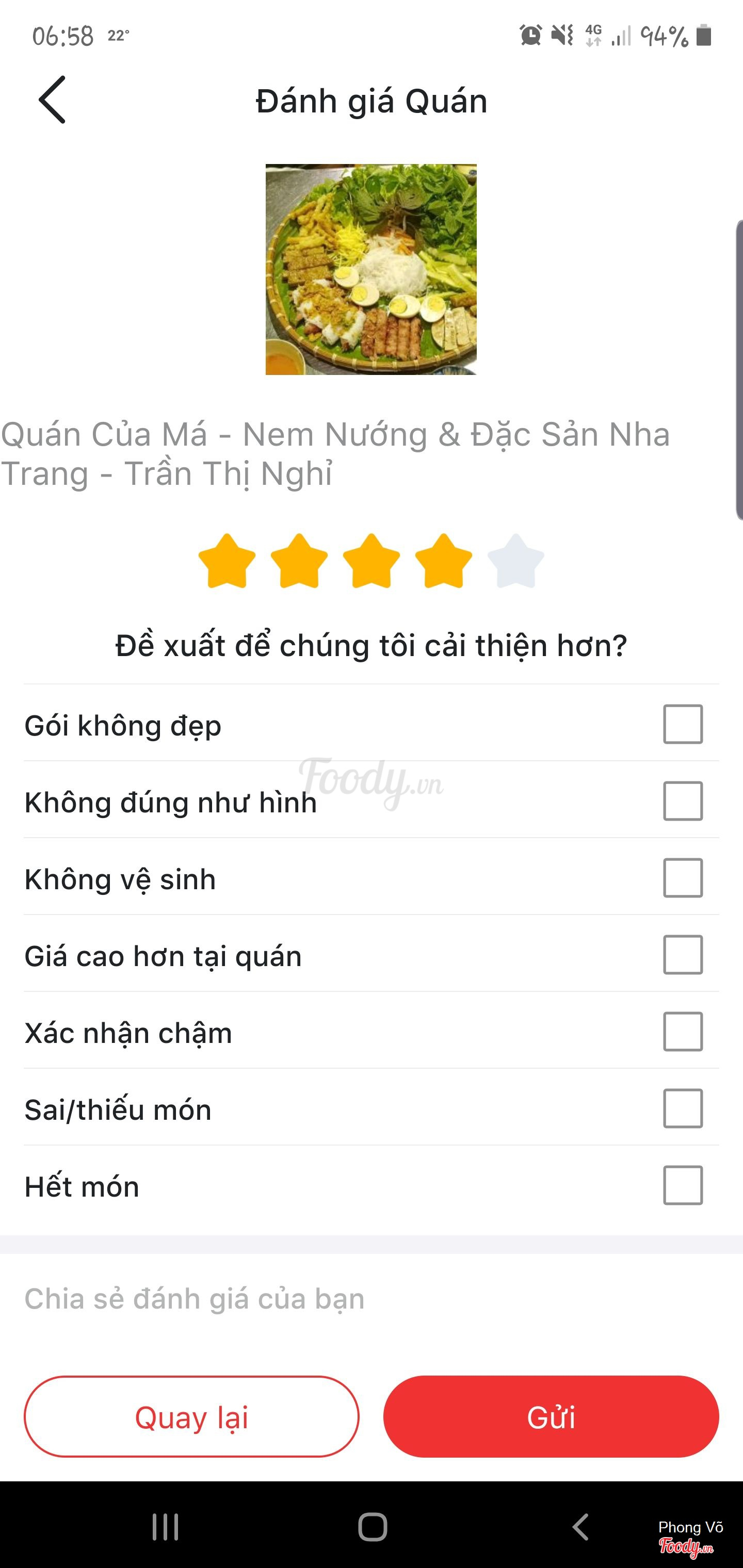Screen dimensions: 743x1568
Task: Check the 'Xác nhận chậm' option
Action: click(x=683, y=1031)
